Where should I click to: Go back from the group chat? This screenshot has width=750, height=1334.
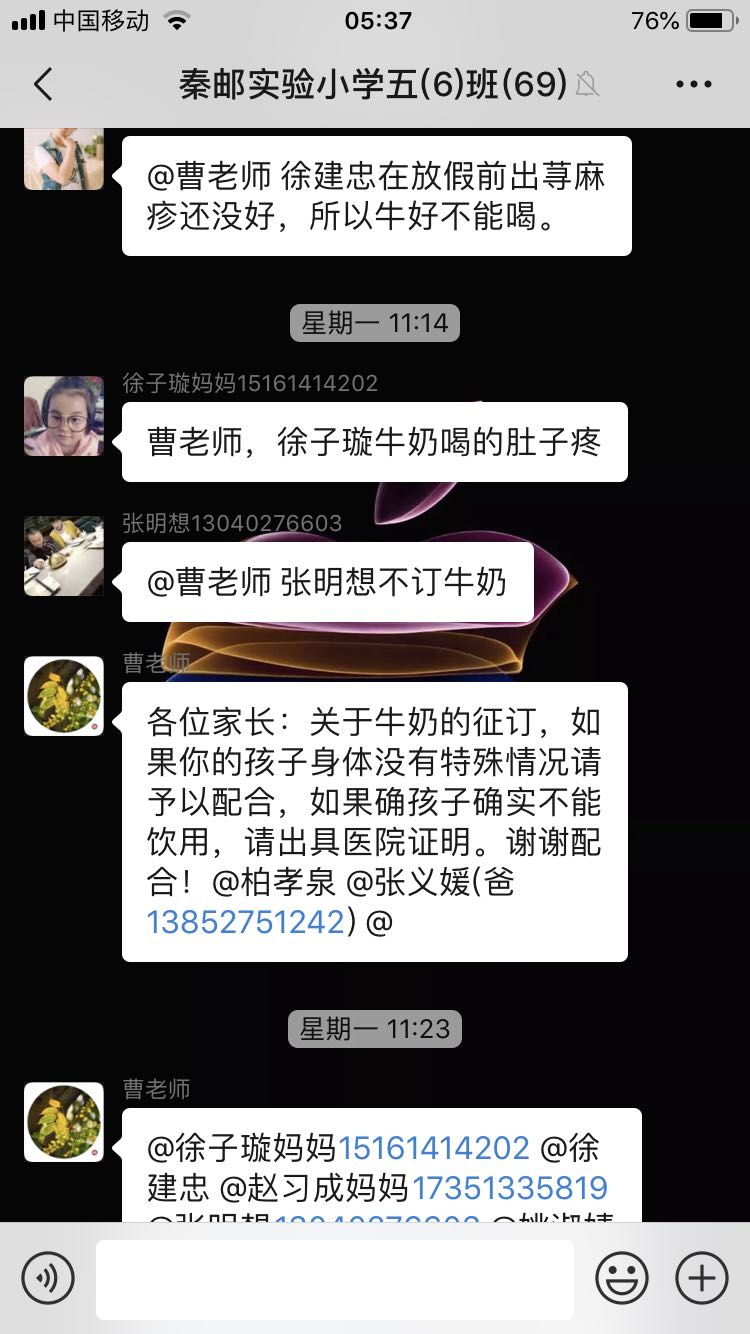(42, 85)
